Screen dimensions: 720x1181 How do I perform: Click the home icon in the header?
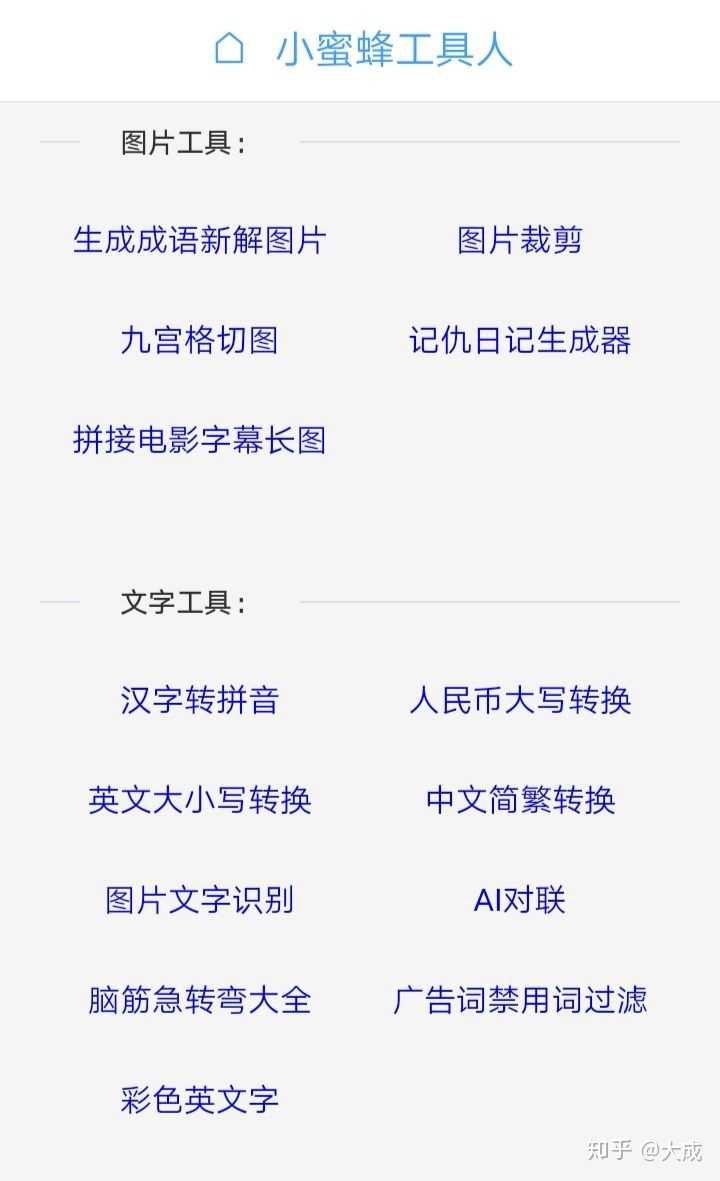point(229,49)
